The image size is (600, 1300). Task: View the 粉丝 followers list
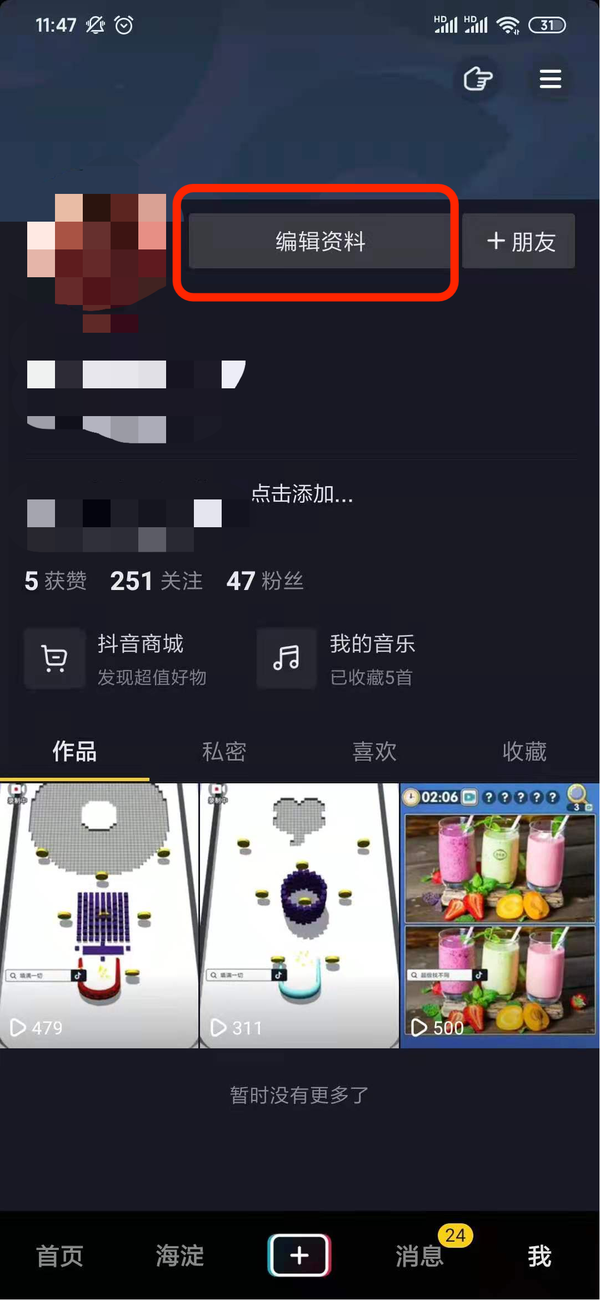point(264,581)
